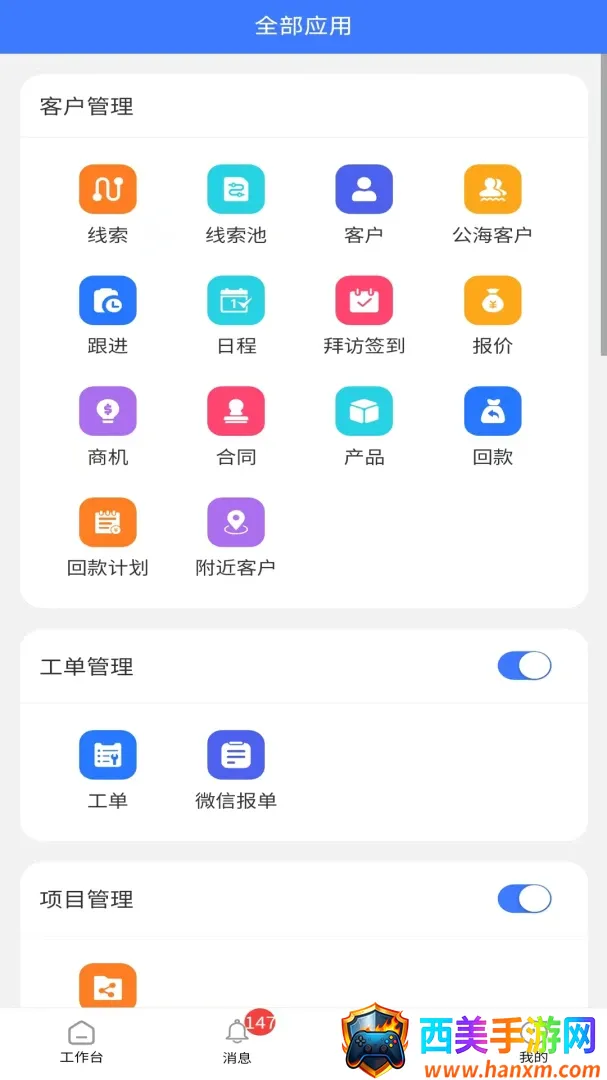The image size is (607, 1080).
Task: Switch to the 工作台 tab
Action: pos(81,1042)
